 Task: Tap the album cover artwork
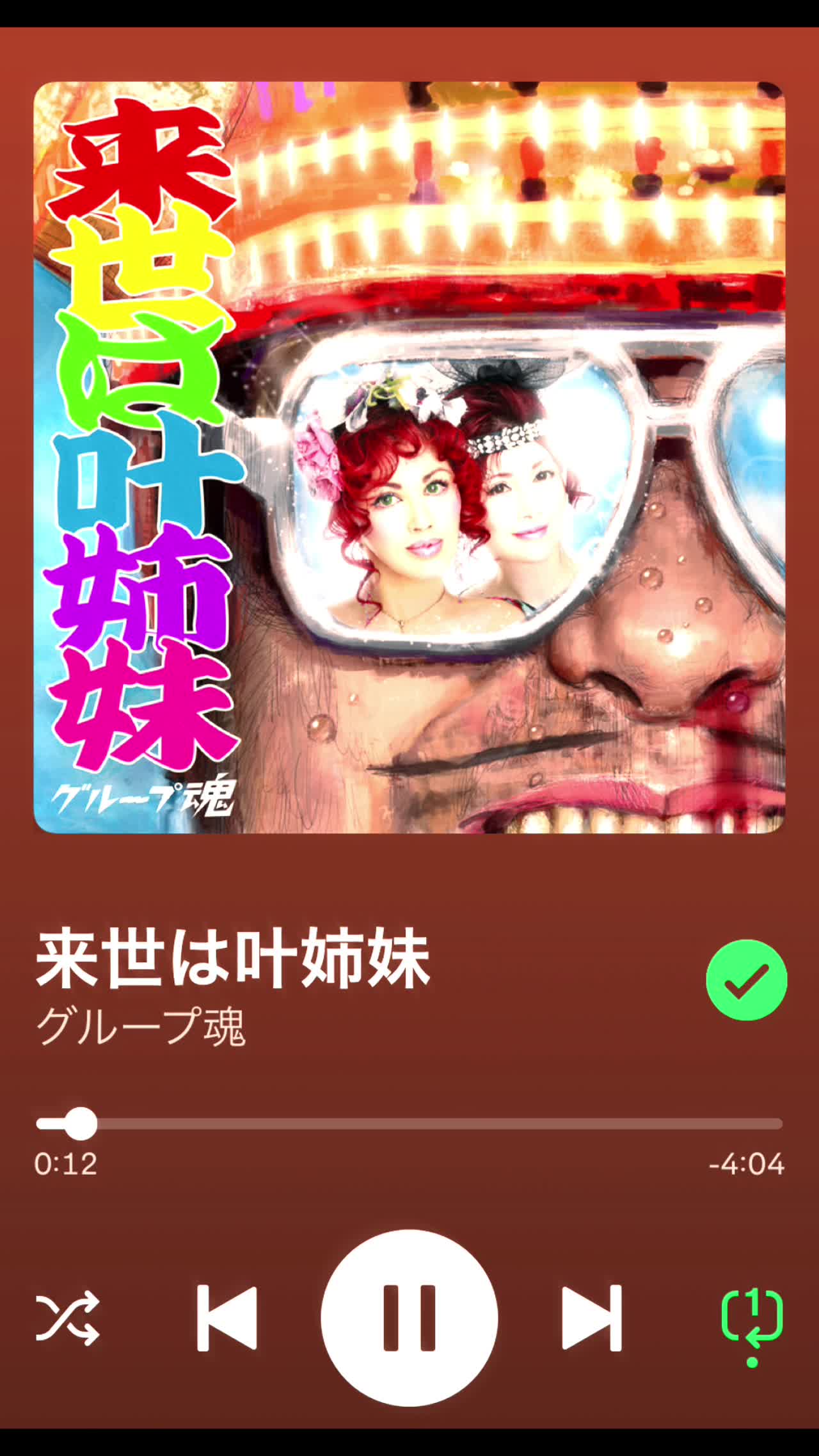[x=409, y=457]
